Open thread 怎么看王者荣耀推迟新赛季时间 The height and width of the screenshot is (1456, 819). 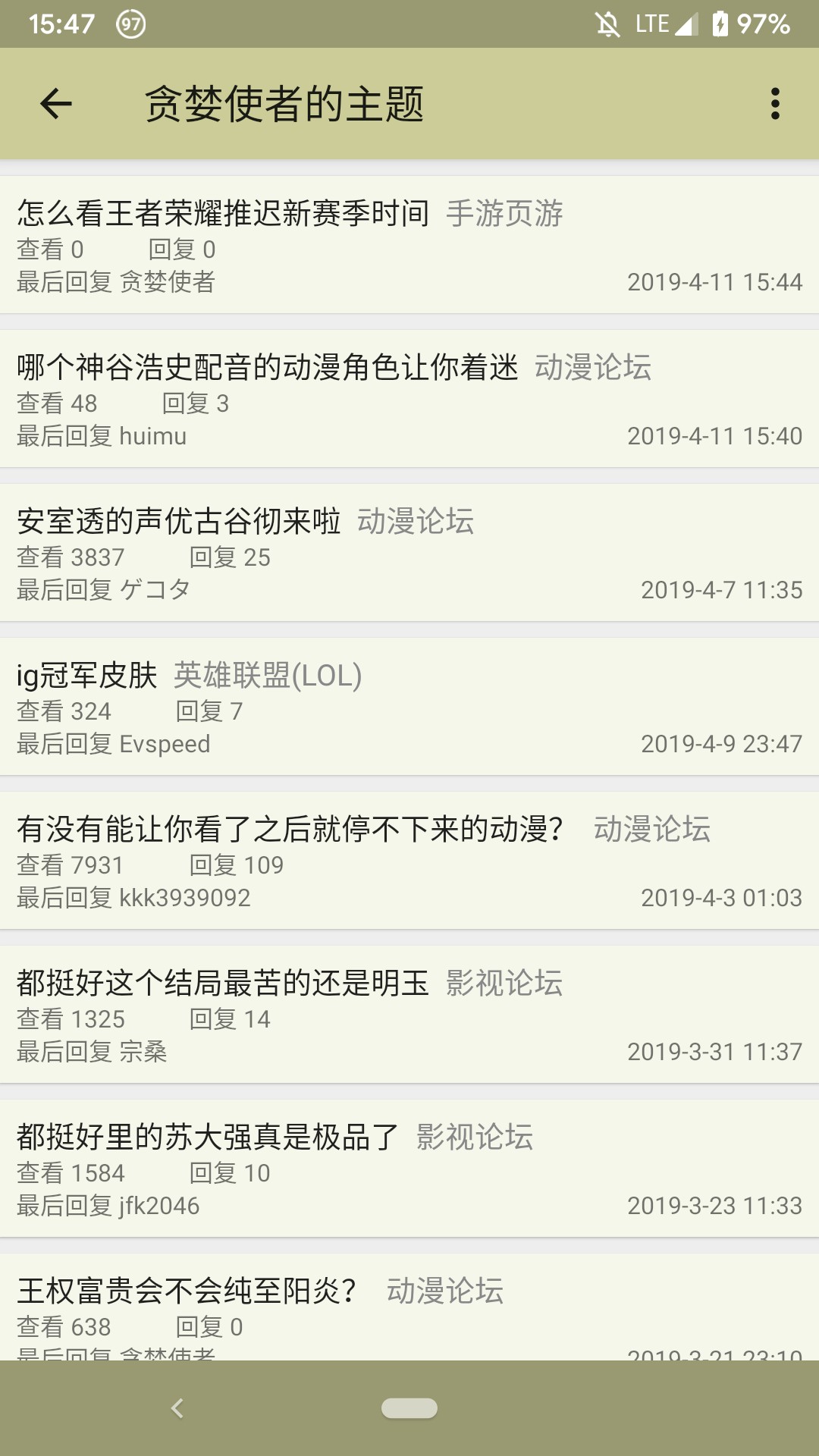223,214
